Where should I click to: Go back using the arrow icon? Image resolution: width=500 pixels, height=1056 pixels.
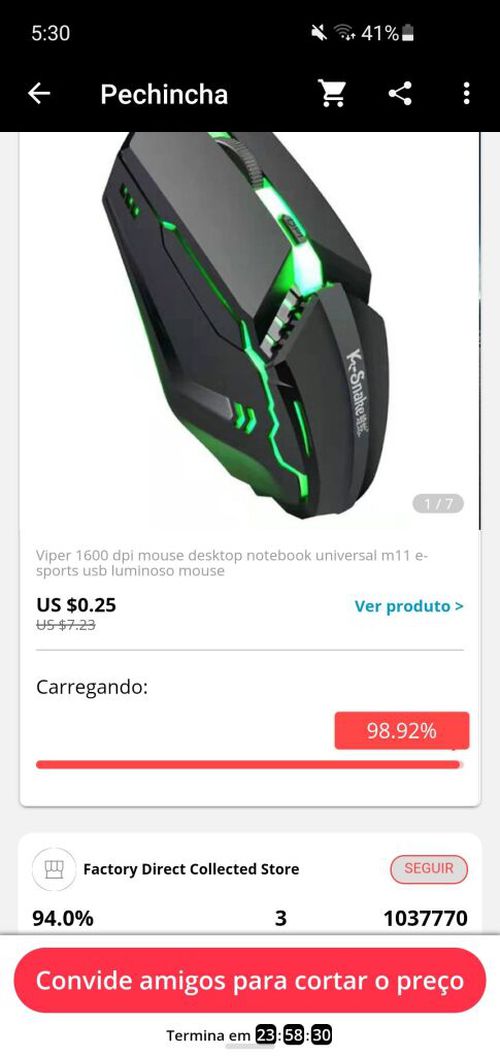coord(39,94)
